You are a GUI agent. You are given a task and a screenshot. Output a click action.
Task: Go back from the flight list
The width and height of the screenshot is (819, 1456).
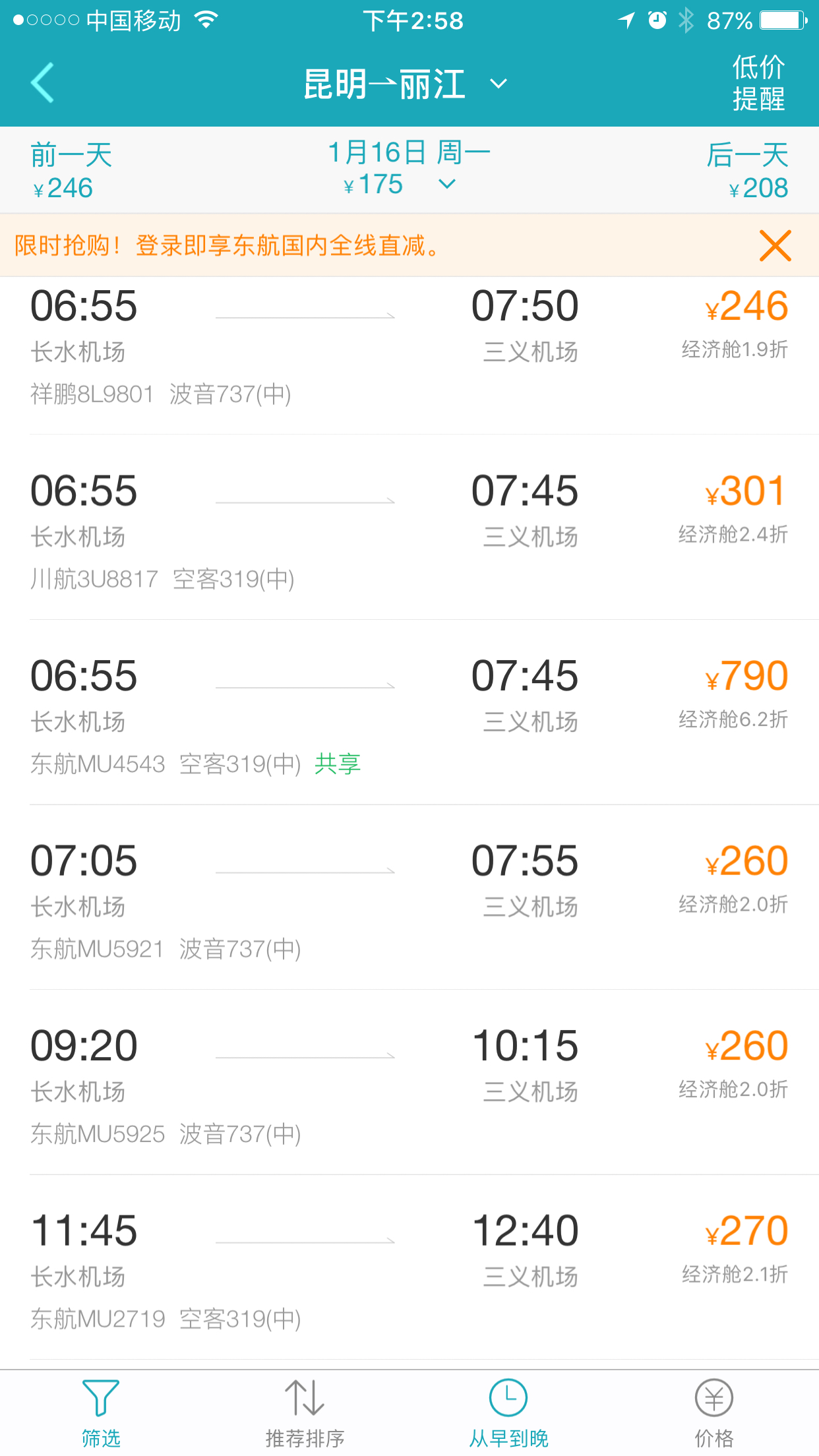[x=42, y=83]
